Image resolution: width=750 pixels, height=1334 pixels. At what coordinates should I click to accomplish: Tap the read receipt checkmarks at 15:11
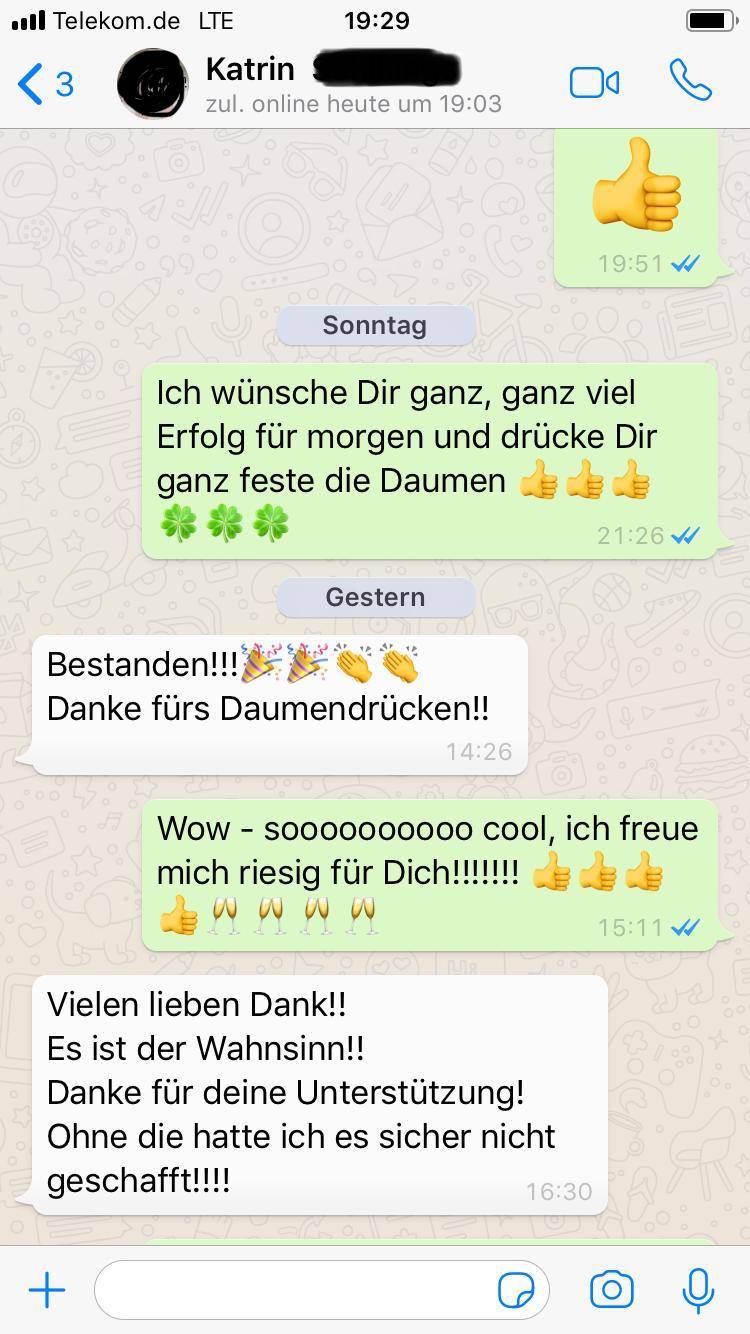pos(686,928)
